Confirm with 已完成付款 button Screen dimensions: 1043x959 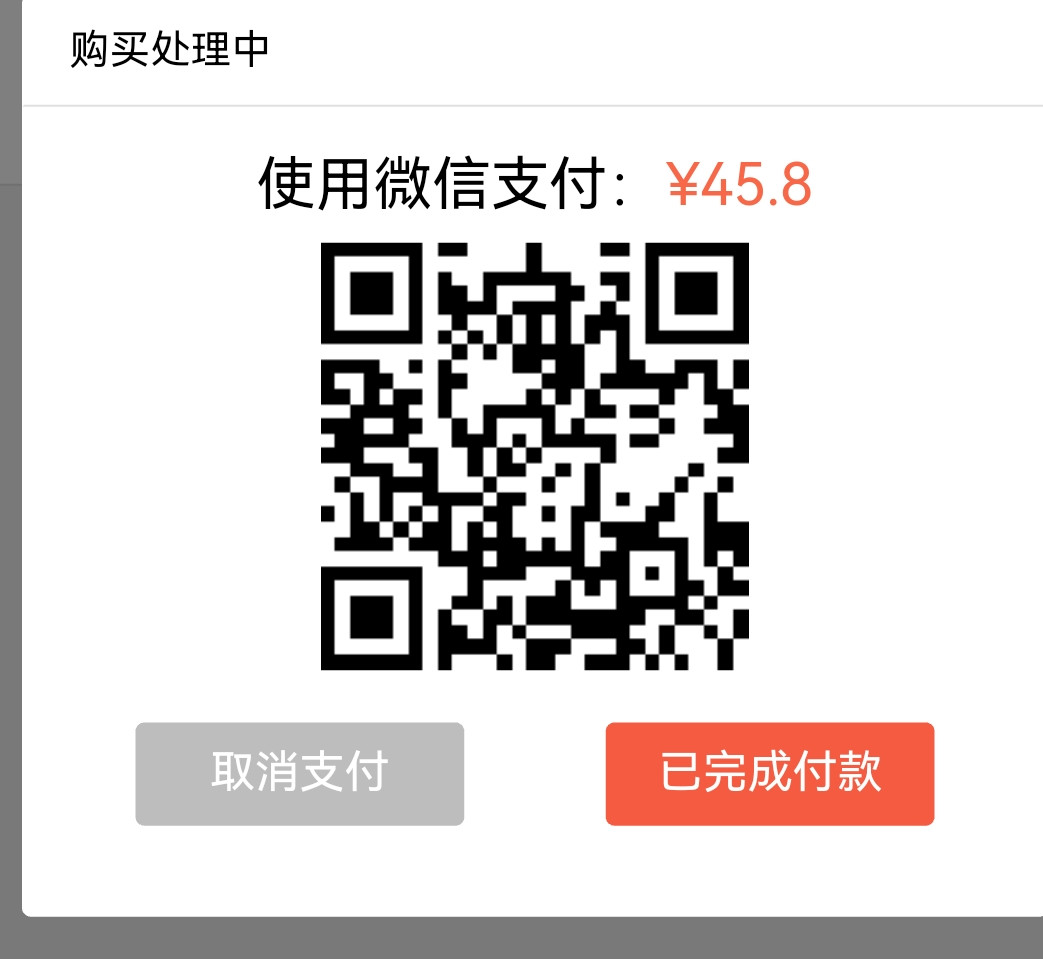(x=769, y=774)
